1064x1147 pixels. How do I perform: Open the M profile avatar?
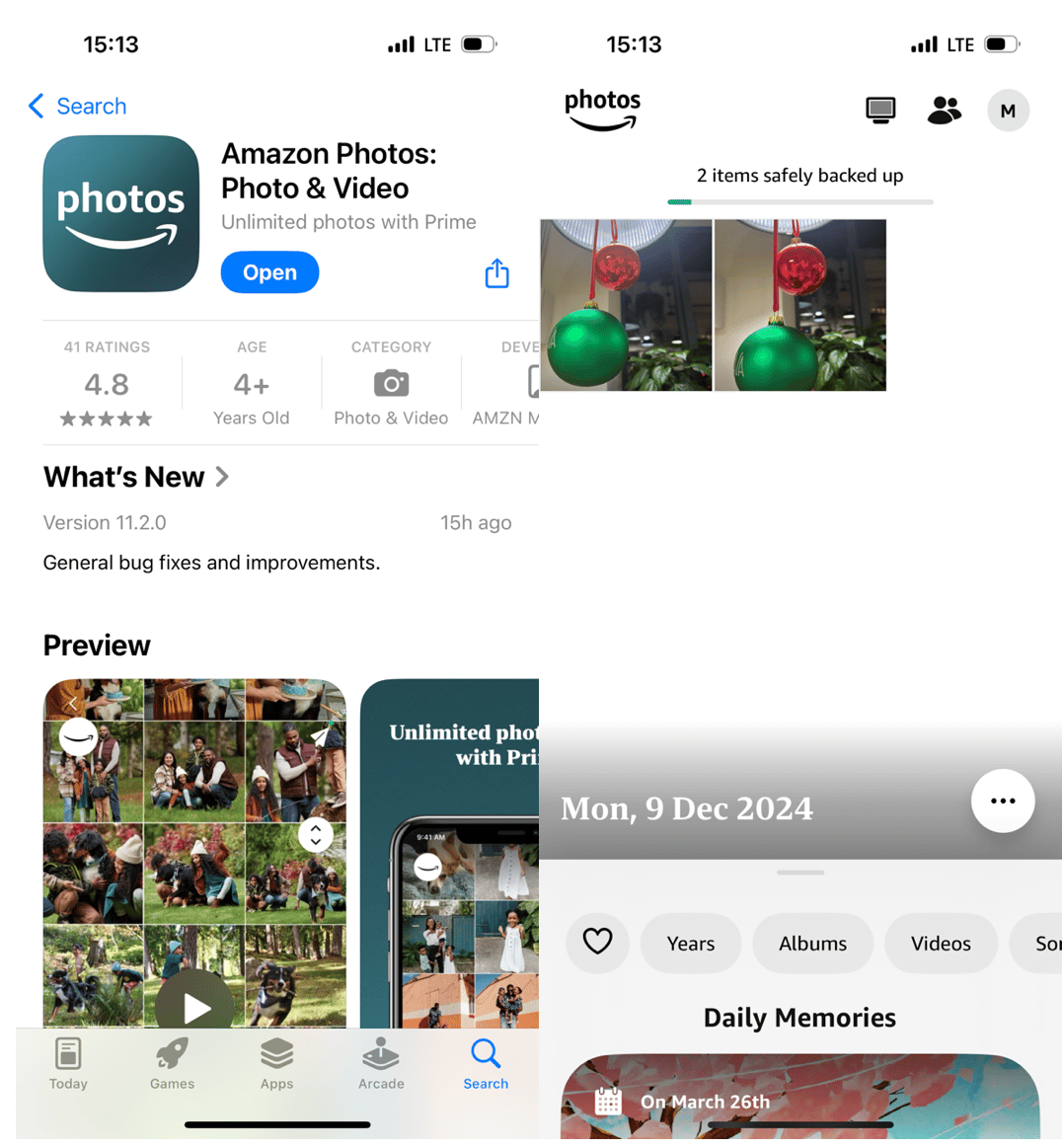pos(1008,111)
